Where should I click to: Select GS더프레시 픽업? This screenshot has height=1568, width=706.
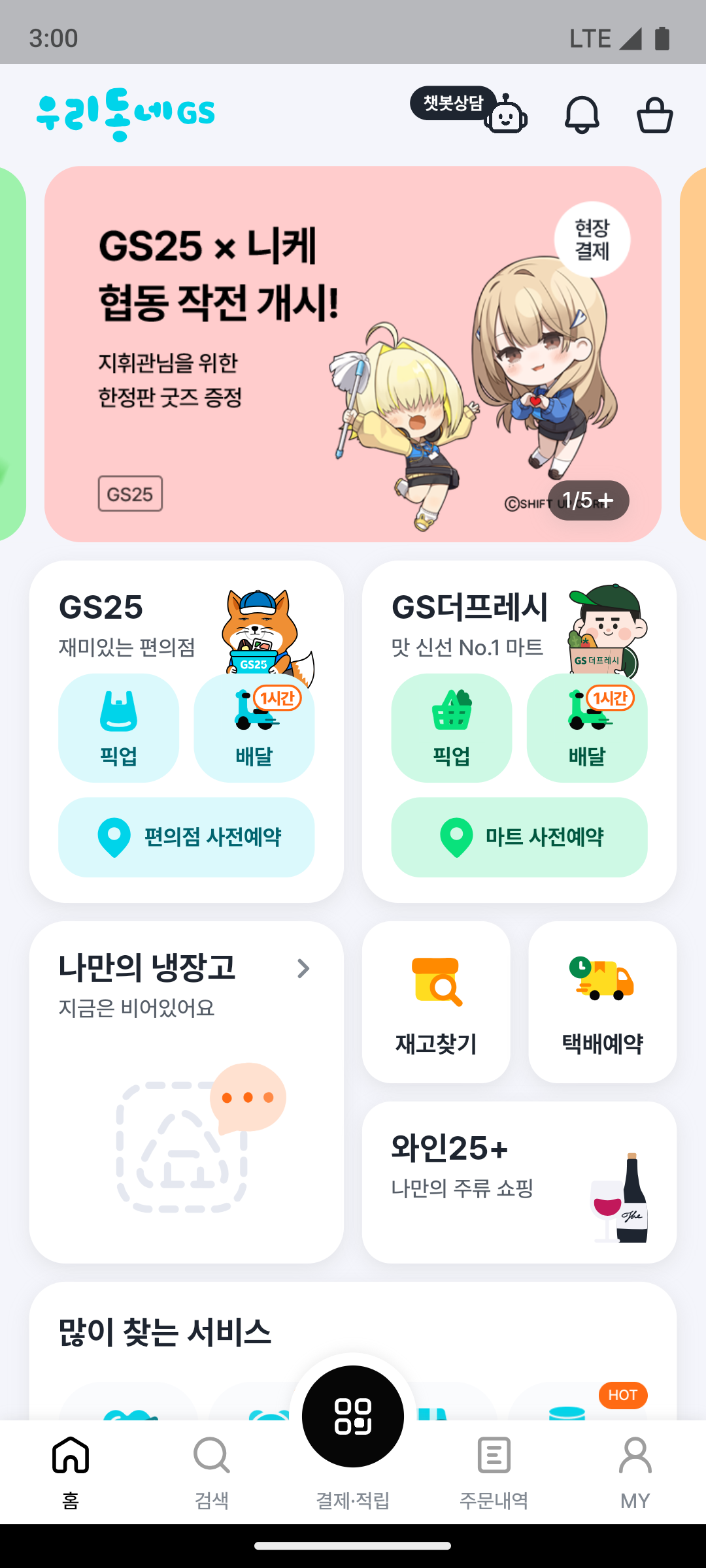452,728
